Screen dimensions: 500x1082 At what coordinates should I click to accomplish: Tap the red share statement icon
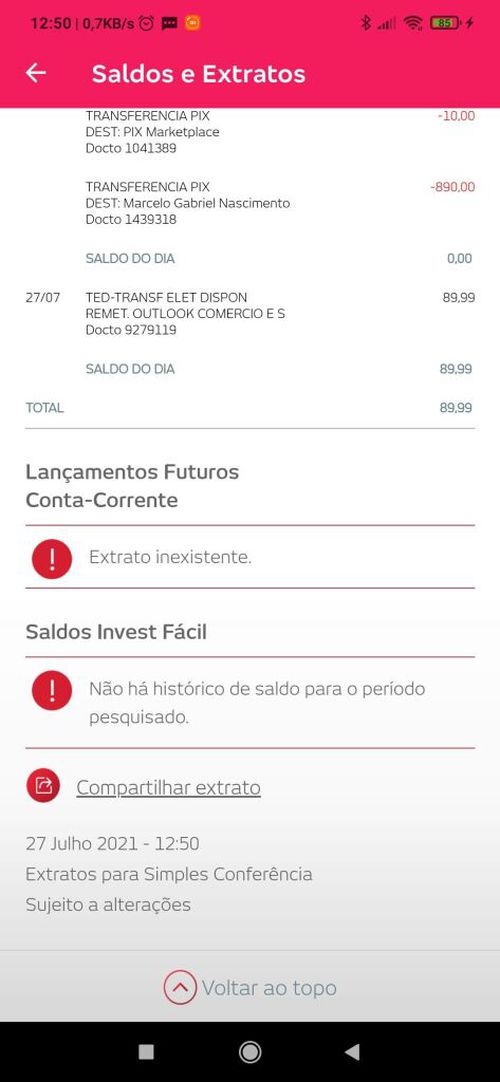pos(43,786)
